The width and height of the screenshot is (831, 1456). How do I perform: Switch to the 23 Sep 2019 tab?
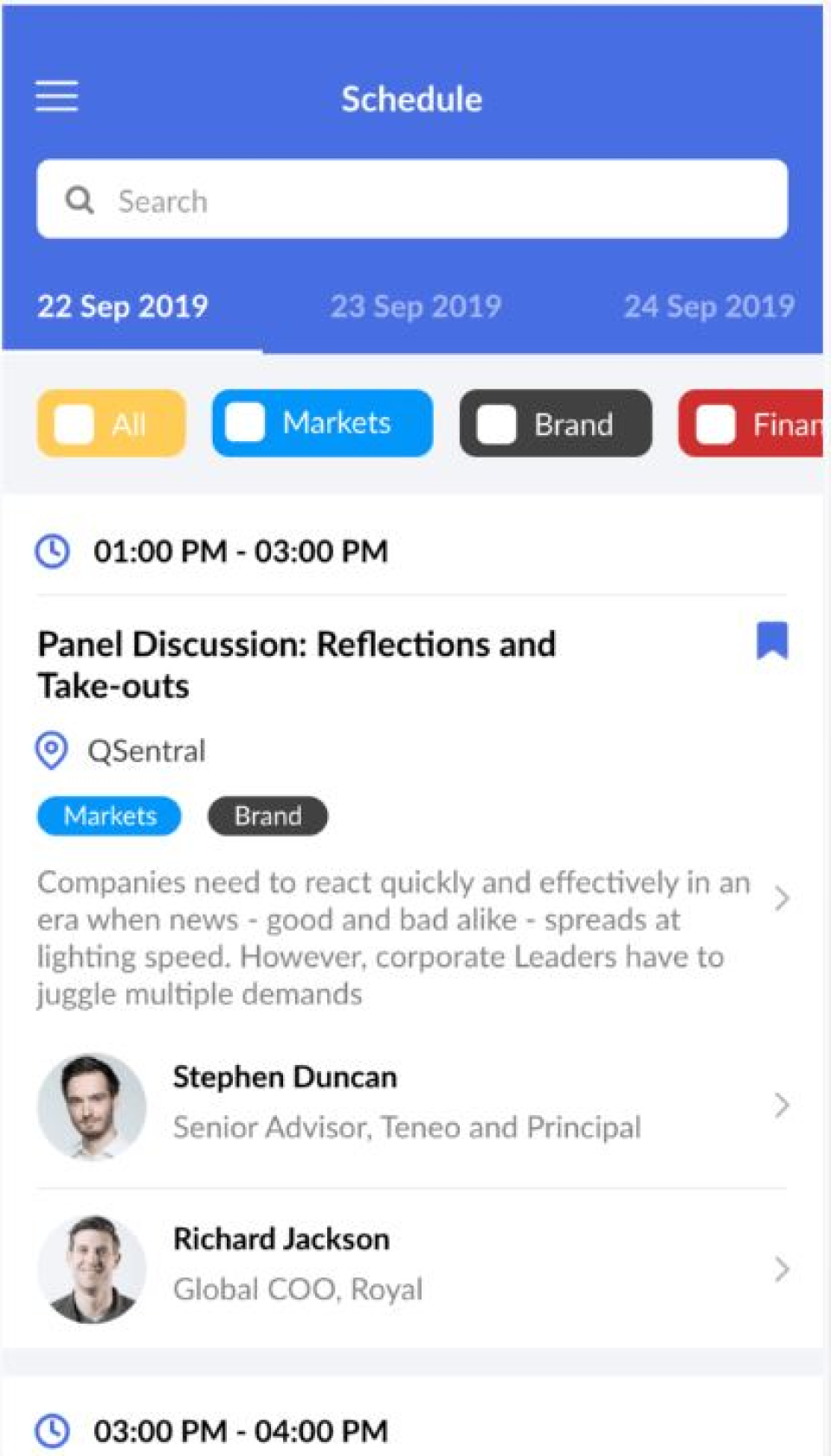(415, 306)
